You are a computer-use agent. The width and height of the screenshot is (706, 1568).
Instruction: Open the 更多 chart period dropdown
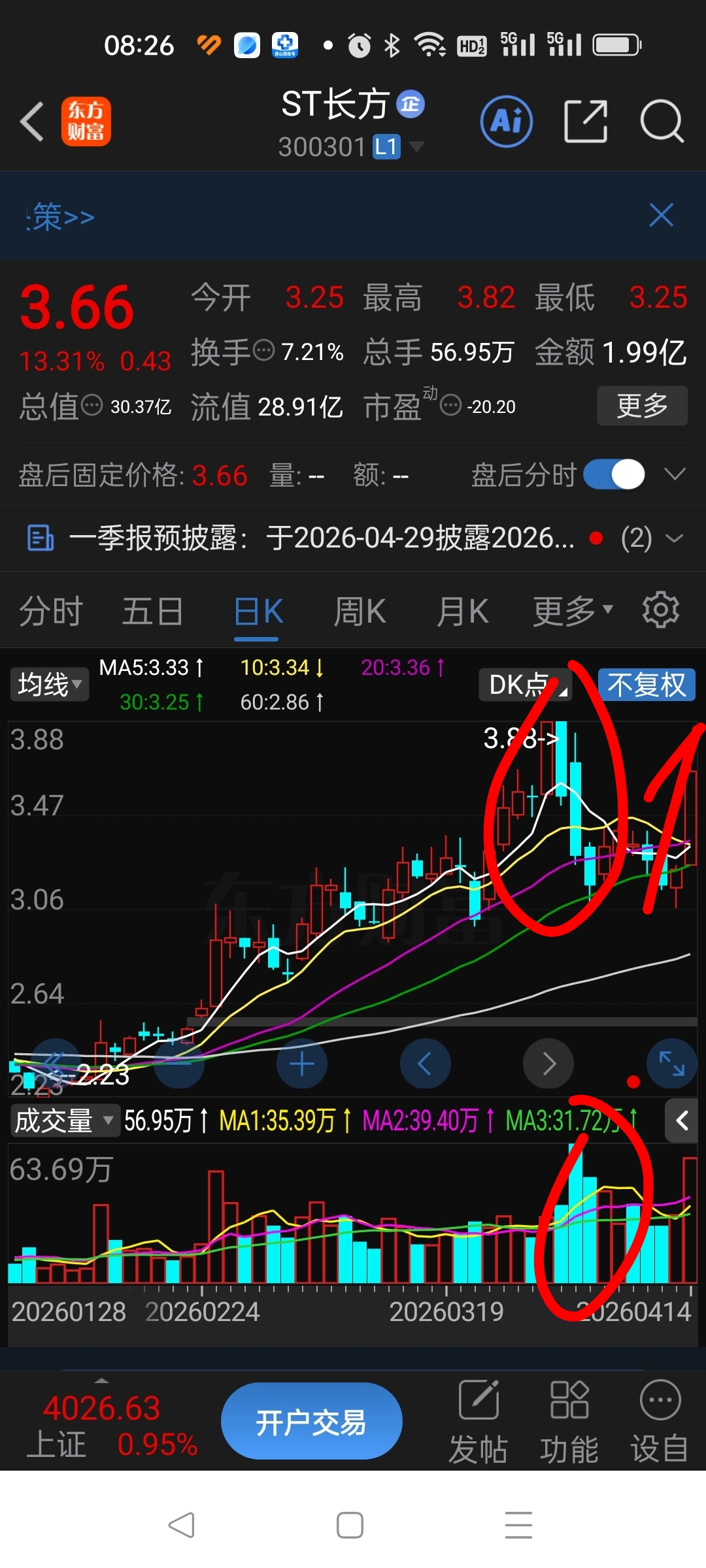pos(573,612)
